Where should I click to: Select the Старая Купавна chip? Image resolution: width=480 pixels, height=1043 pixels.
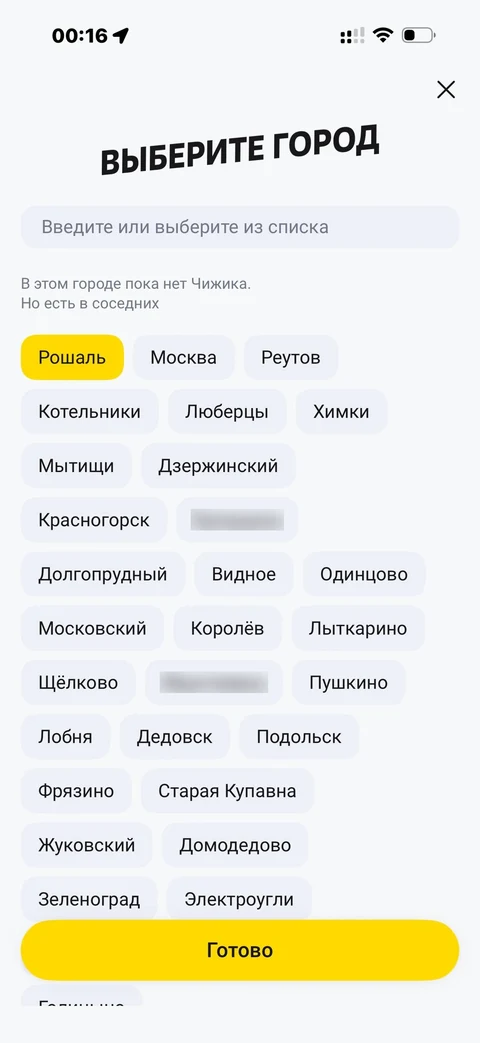coord(227,791)
